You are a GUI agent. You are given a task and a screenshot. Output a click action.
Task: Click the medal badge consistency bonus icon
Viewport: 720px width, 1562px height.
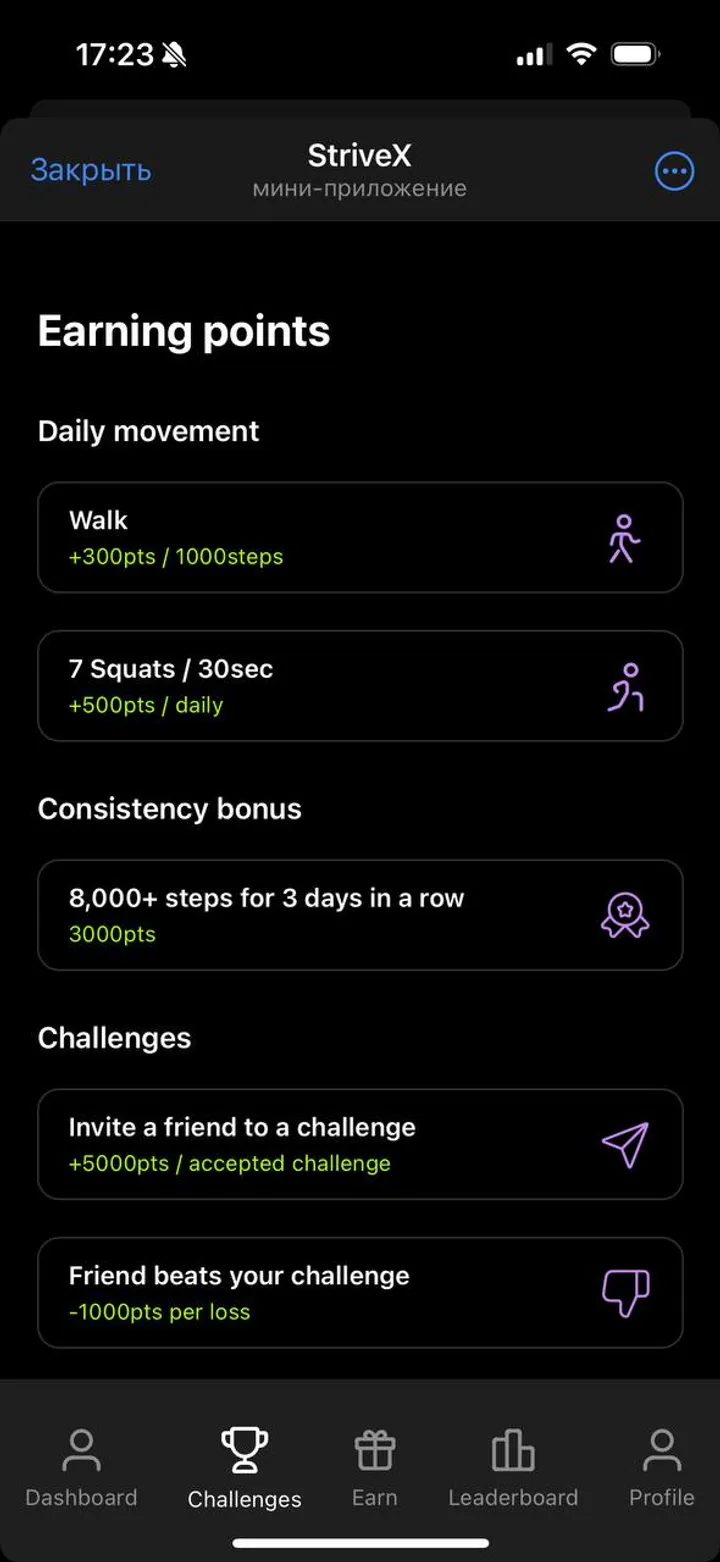(625, 915)
